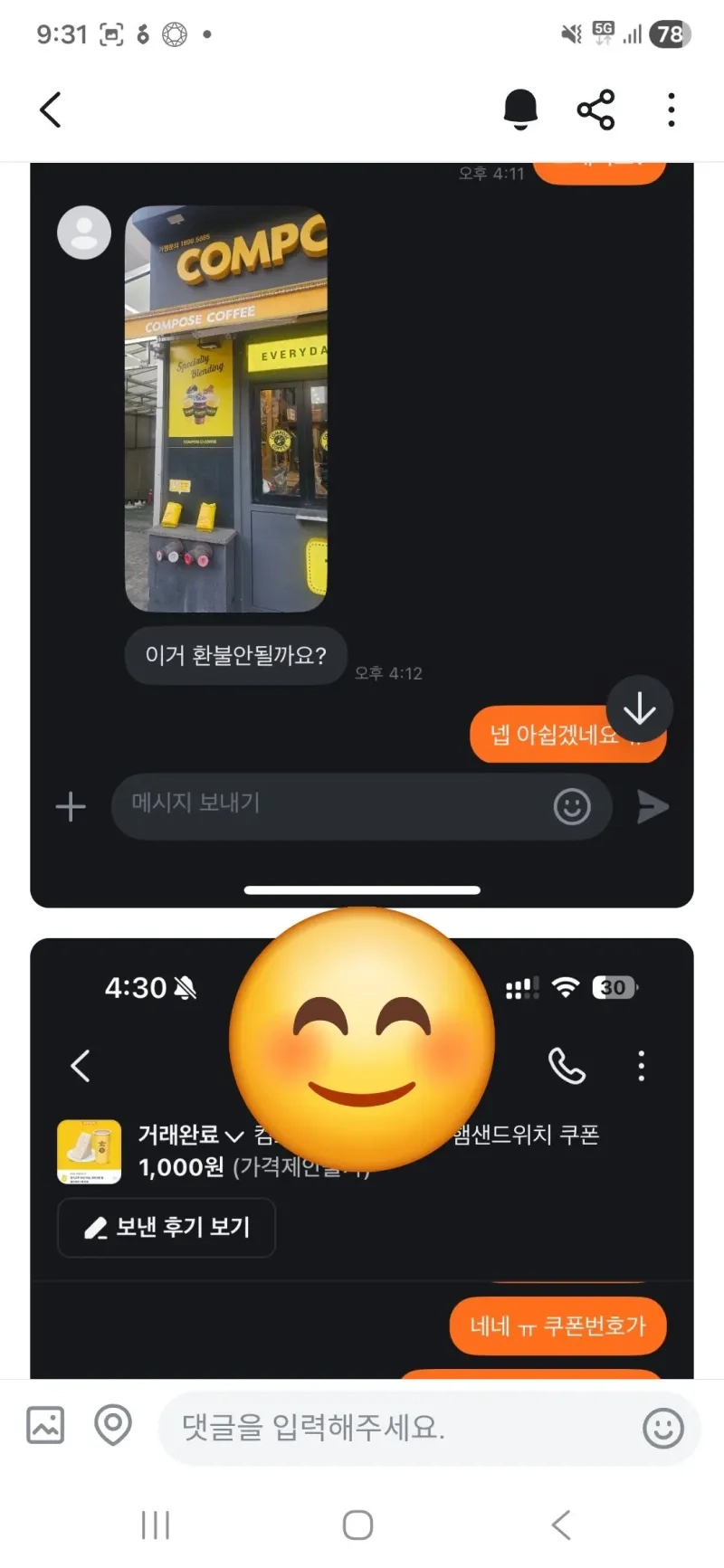Image resolution: width=724 pixels, height=1568 pixels.
Task: Open notifications via the bell icon
Action: click(x=520, y=109)
